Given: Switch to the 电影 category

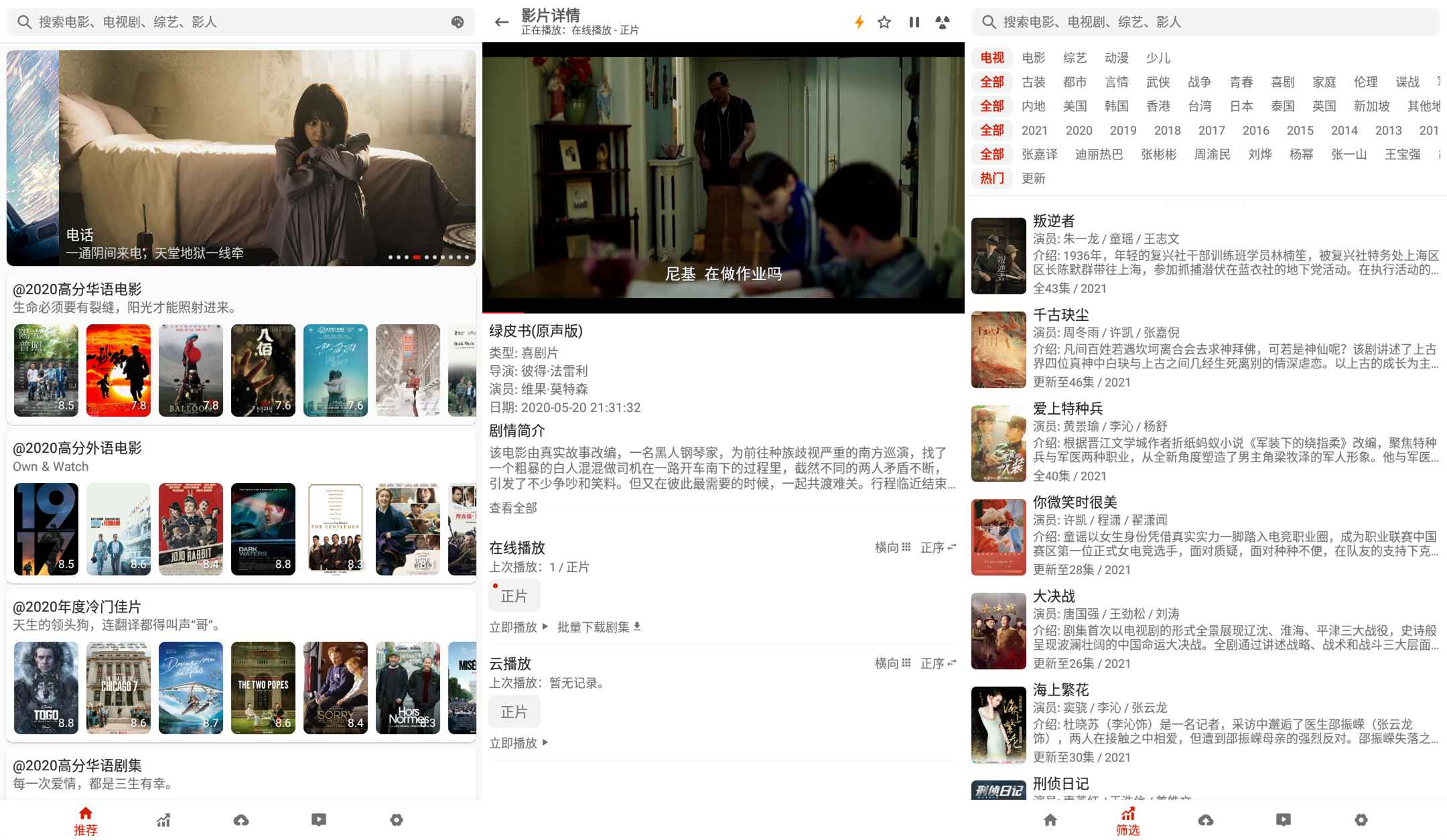Looking at the screenshot, I should (1033, 58).
